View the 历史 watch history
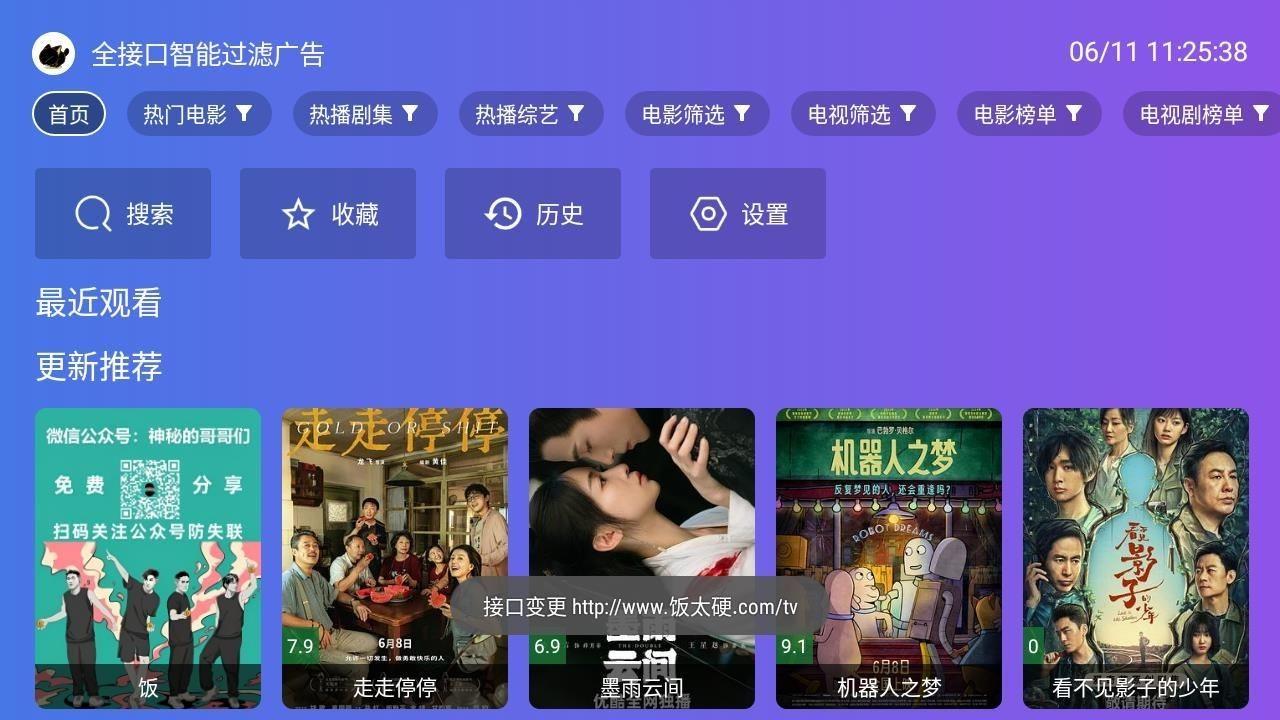This screenshot has height=720, width=1280. tap(533, 213)
